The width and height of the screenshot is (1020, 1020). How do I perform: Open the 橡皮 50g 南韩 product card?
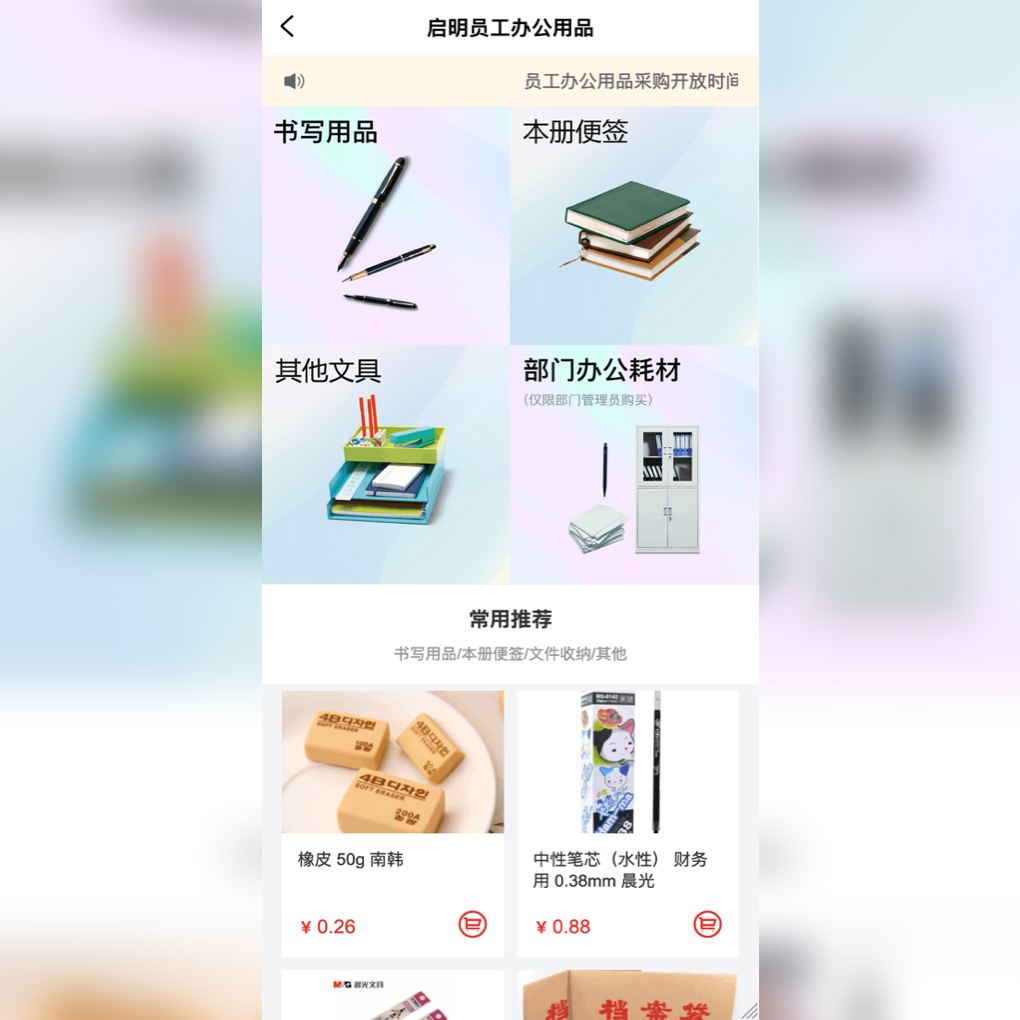[392, 790]
